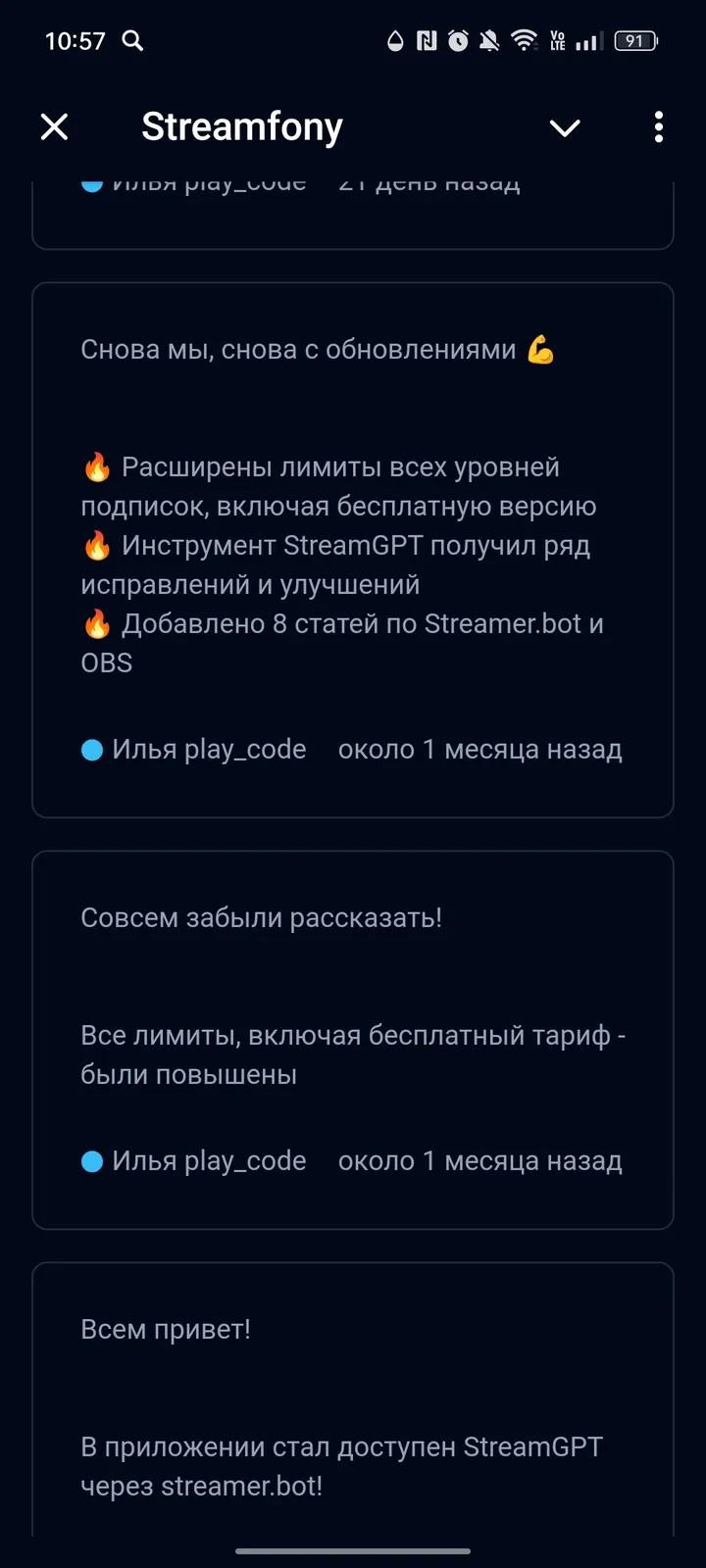Tap the navigation gesture bar at bottom
The height and width of the screenshot is (1568, 706).
click(353, 1550)
